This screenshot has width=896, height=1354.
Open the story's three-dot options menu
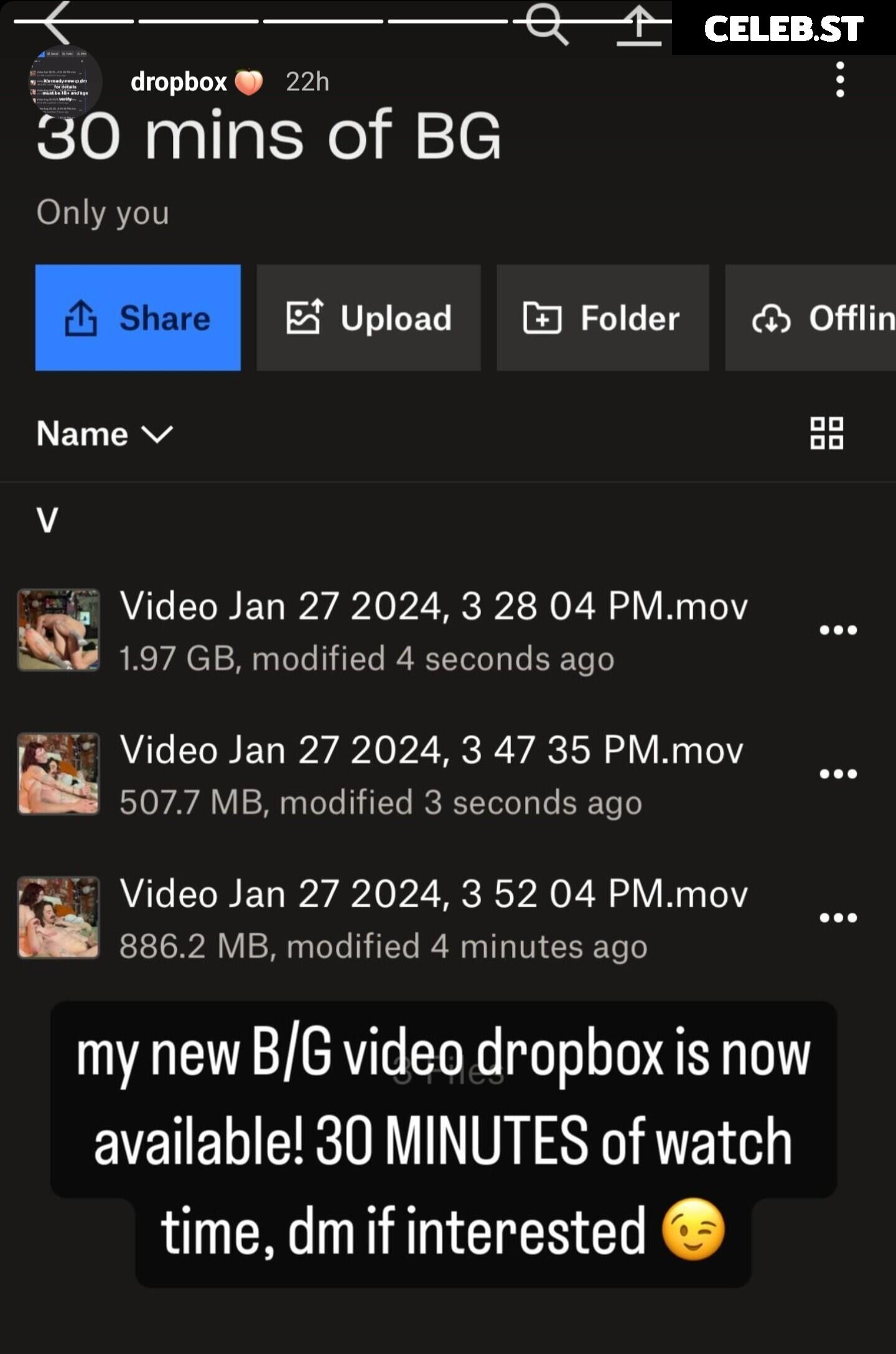tap(840, 80)
